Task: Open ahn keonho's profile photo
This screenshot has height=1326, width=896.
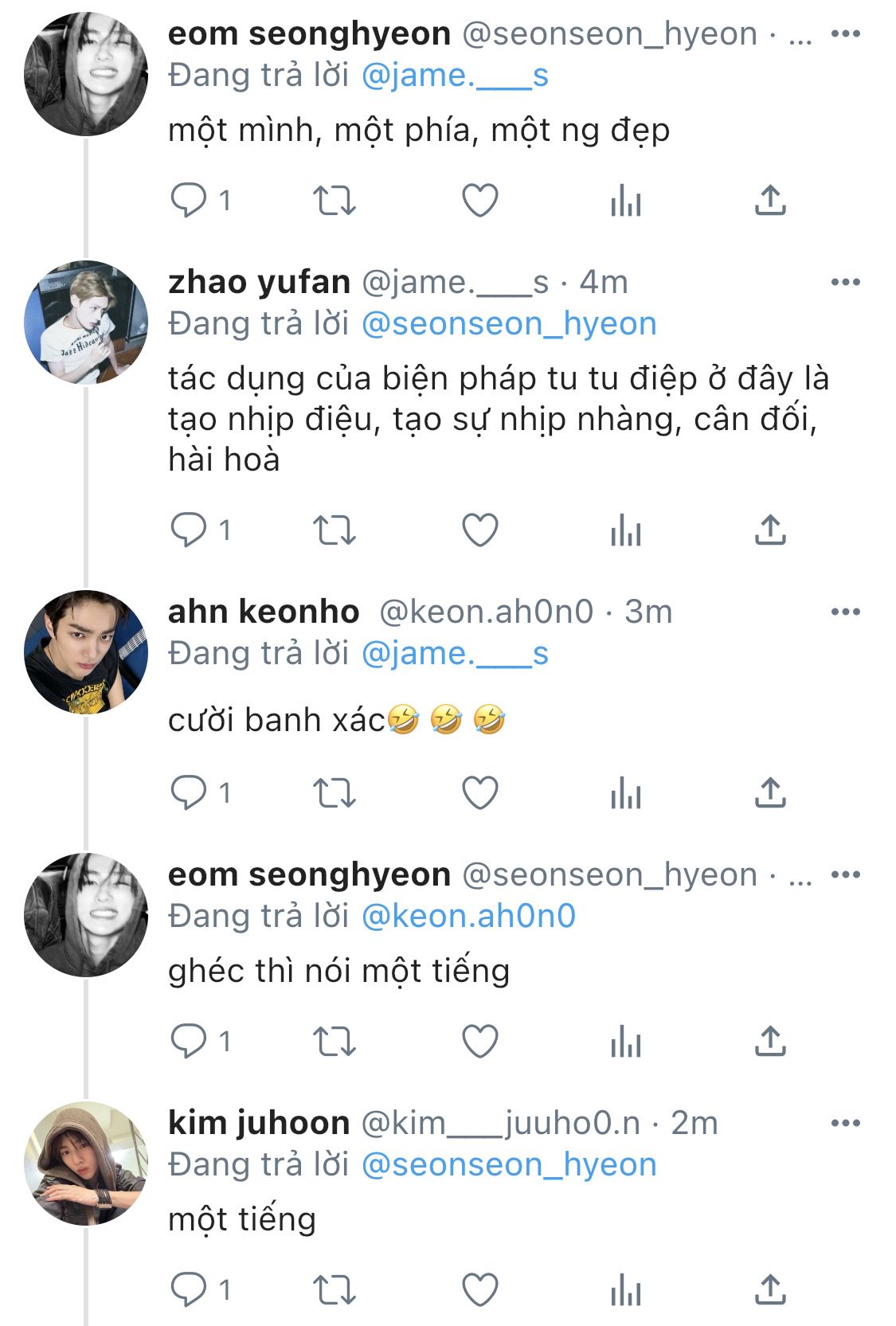Action: click(86, 651)
